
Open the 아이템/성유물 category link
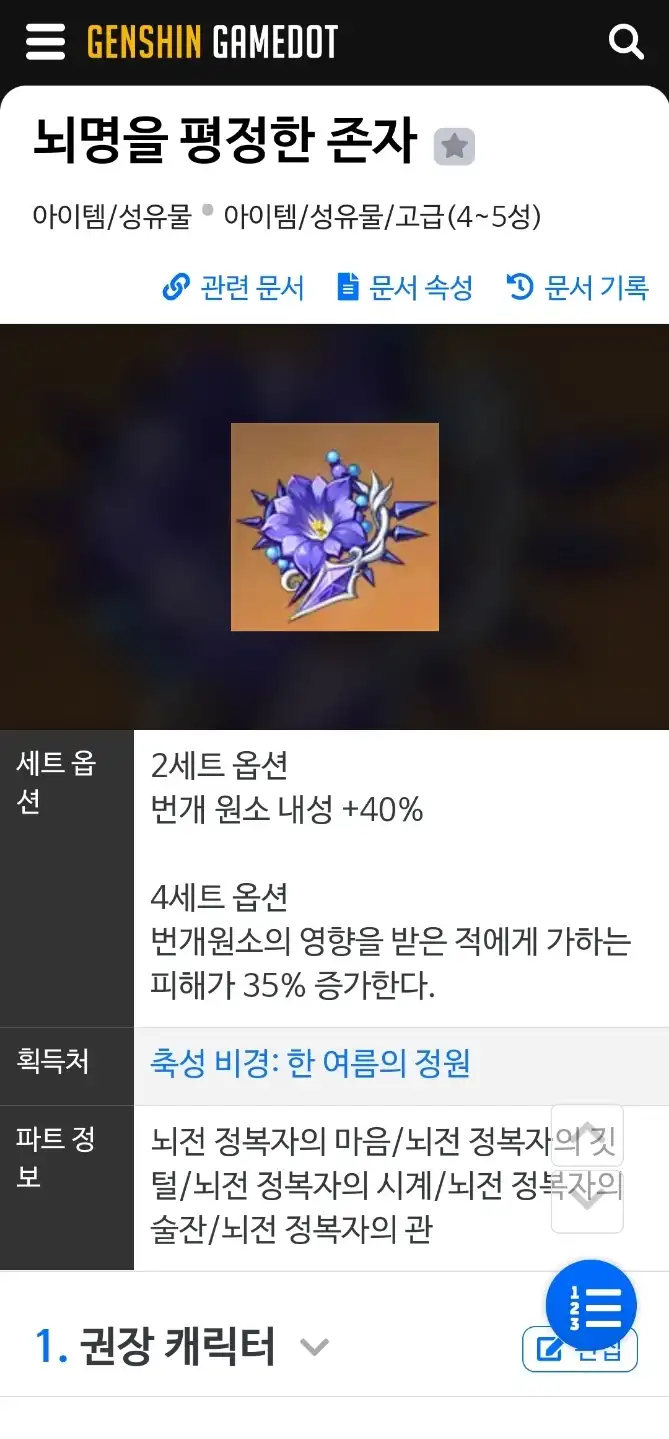pyautogui.click(x=112, y=216)
